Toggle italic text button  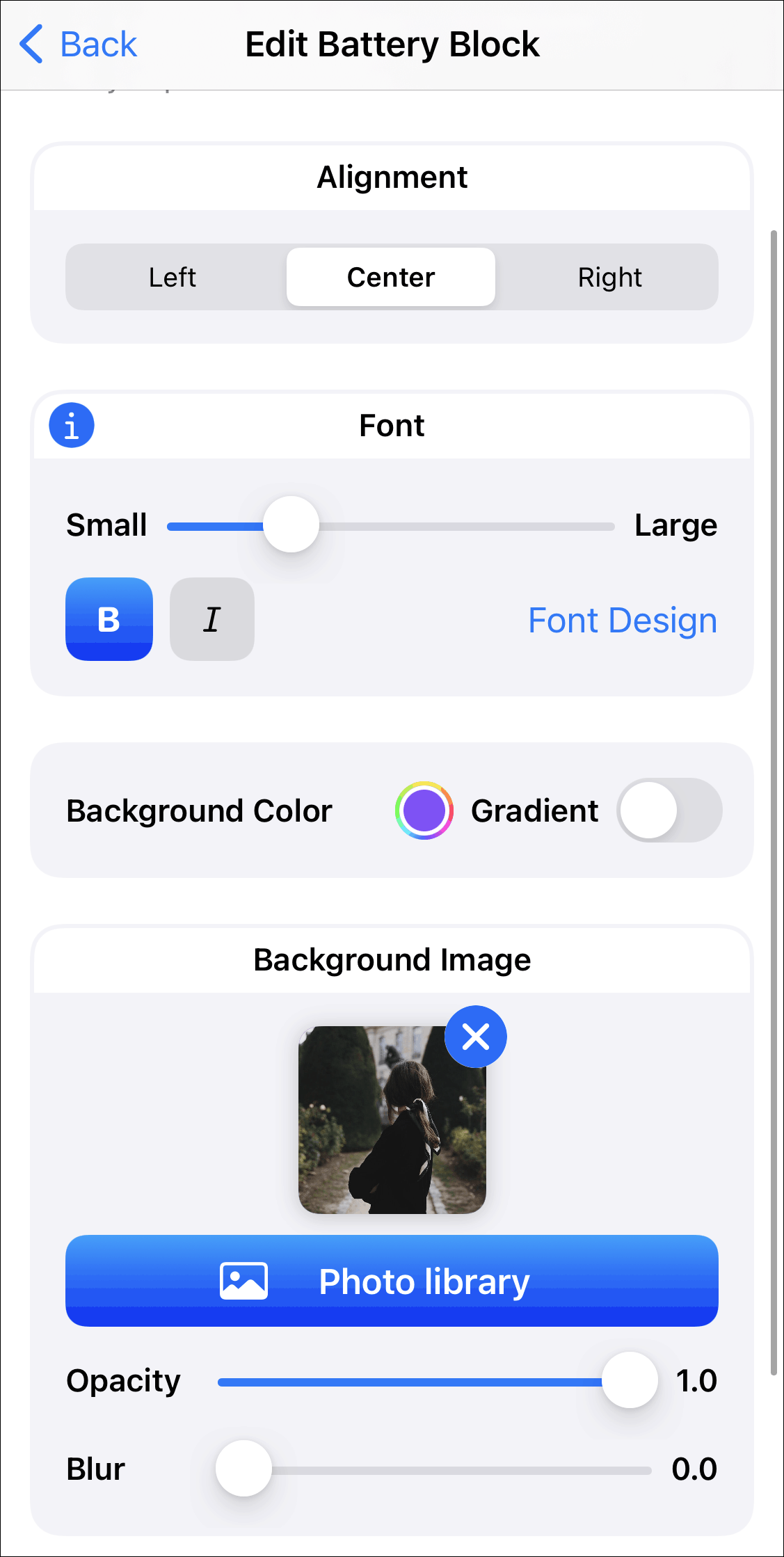212,619
